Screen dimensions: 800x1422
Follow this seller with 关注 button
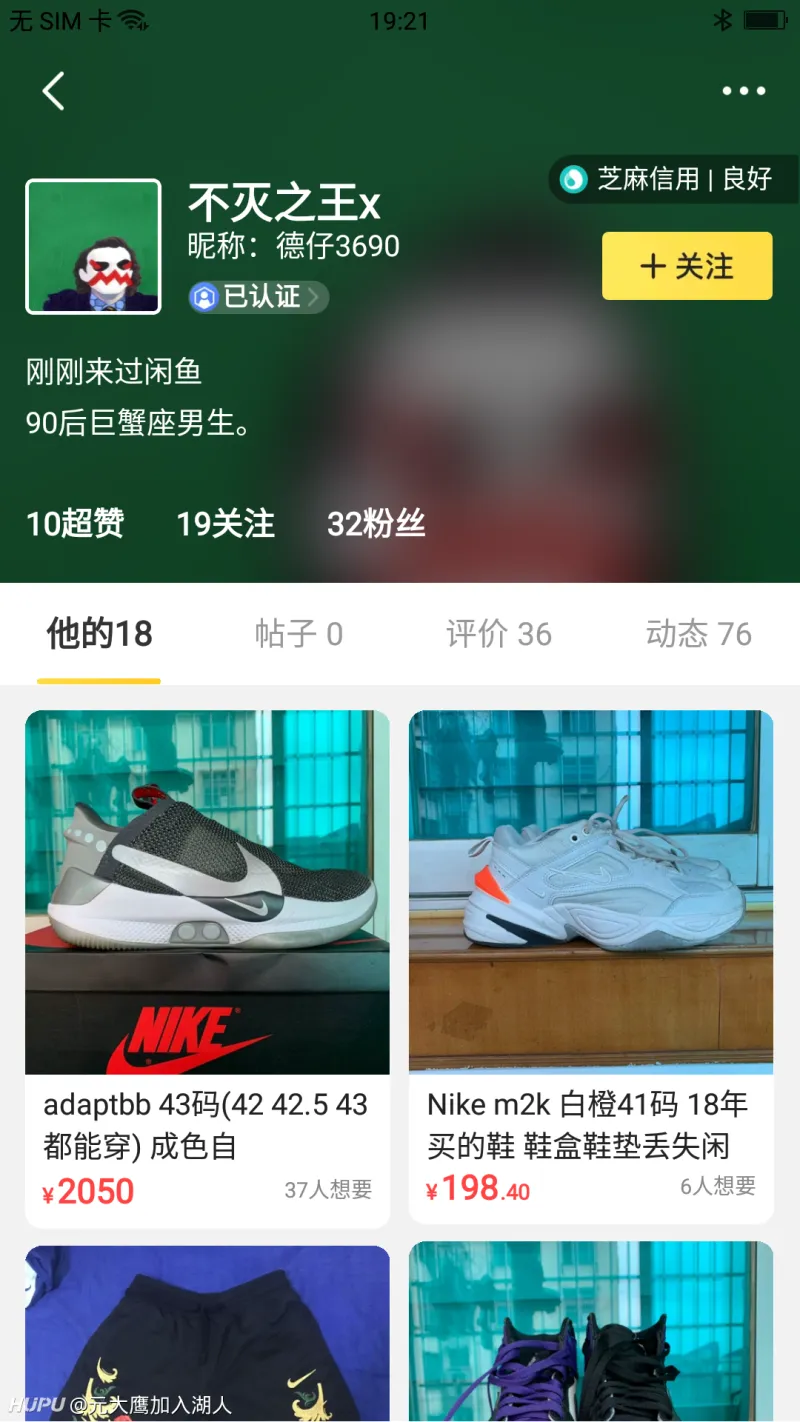[x=687, y=266]
